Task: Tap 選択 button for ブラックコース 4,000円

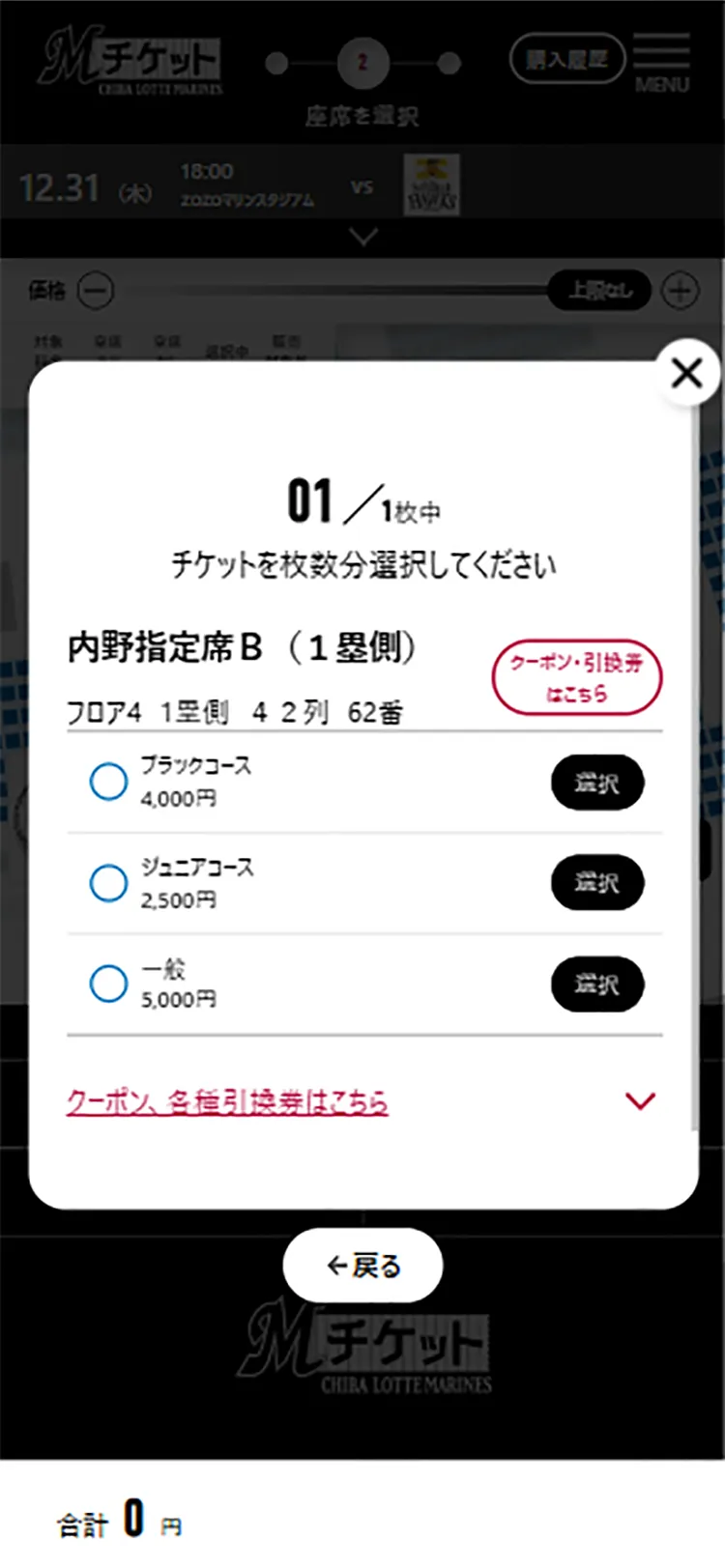Action: (x=596, y=783)
